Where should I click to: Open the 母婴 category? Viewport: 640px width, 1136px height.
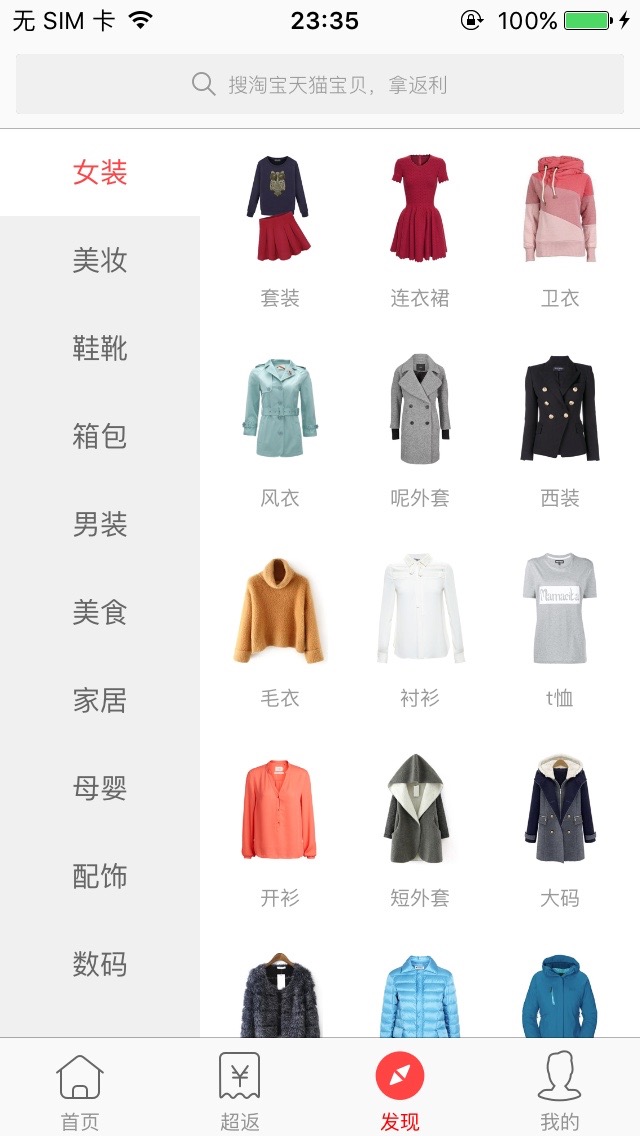click(x=100, y=789)
